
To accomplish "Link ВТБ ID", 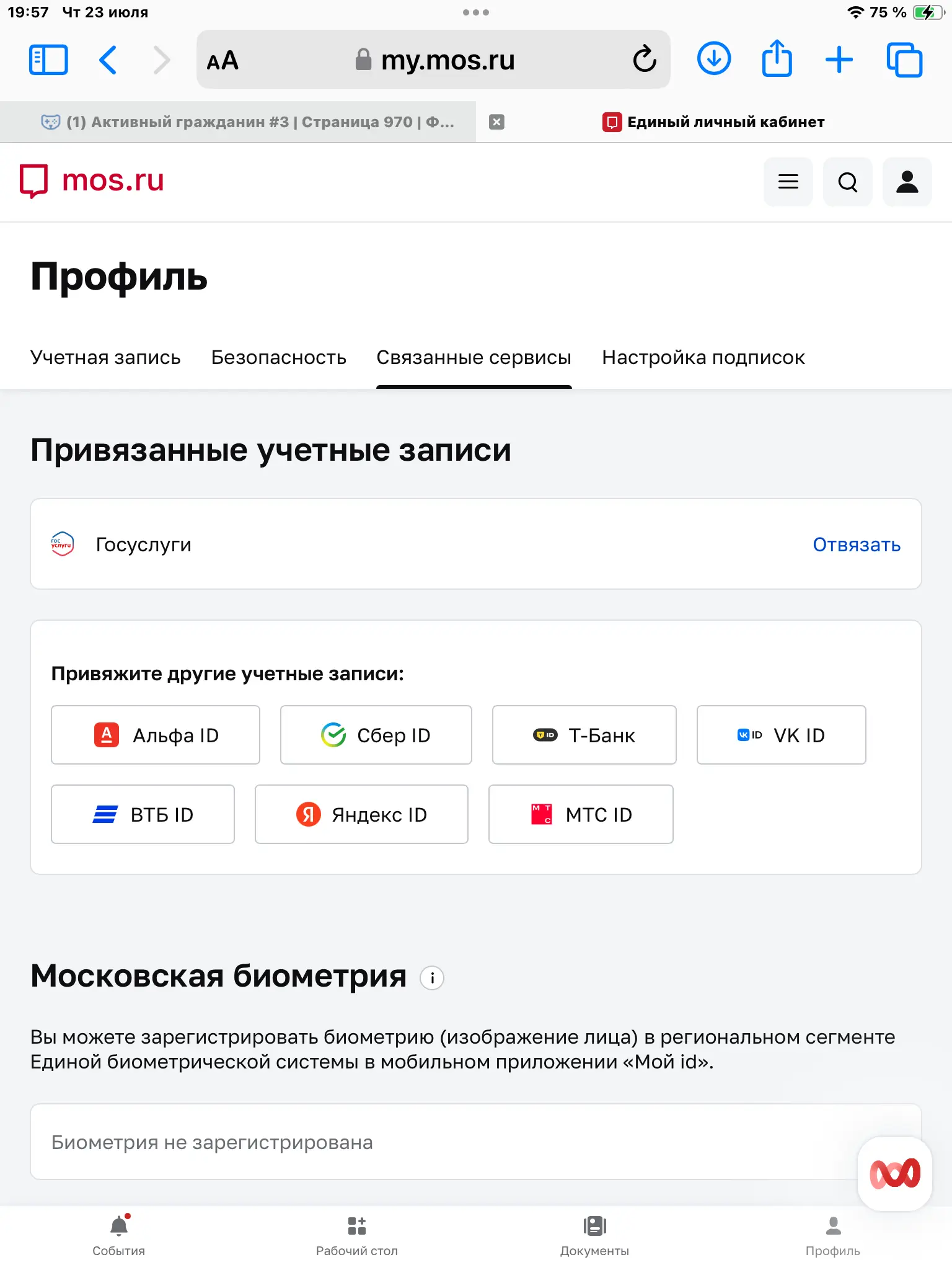I will pyautogui.click(x=143, y=814).
